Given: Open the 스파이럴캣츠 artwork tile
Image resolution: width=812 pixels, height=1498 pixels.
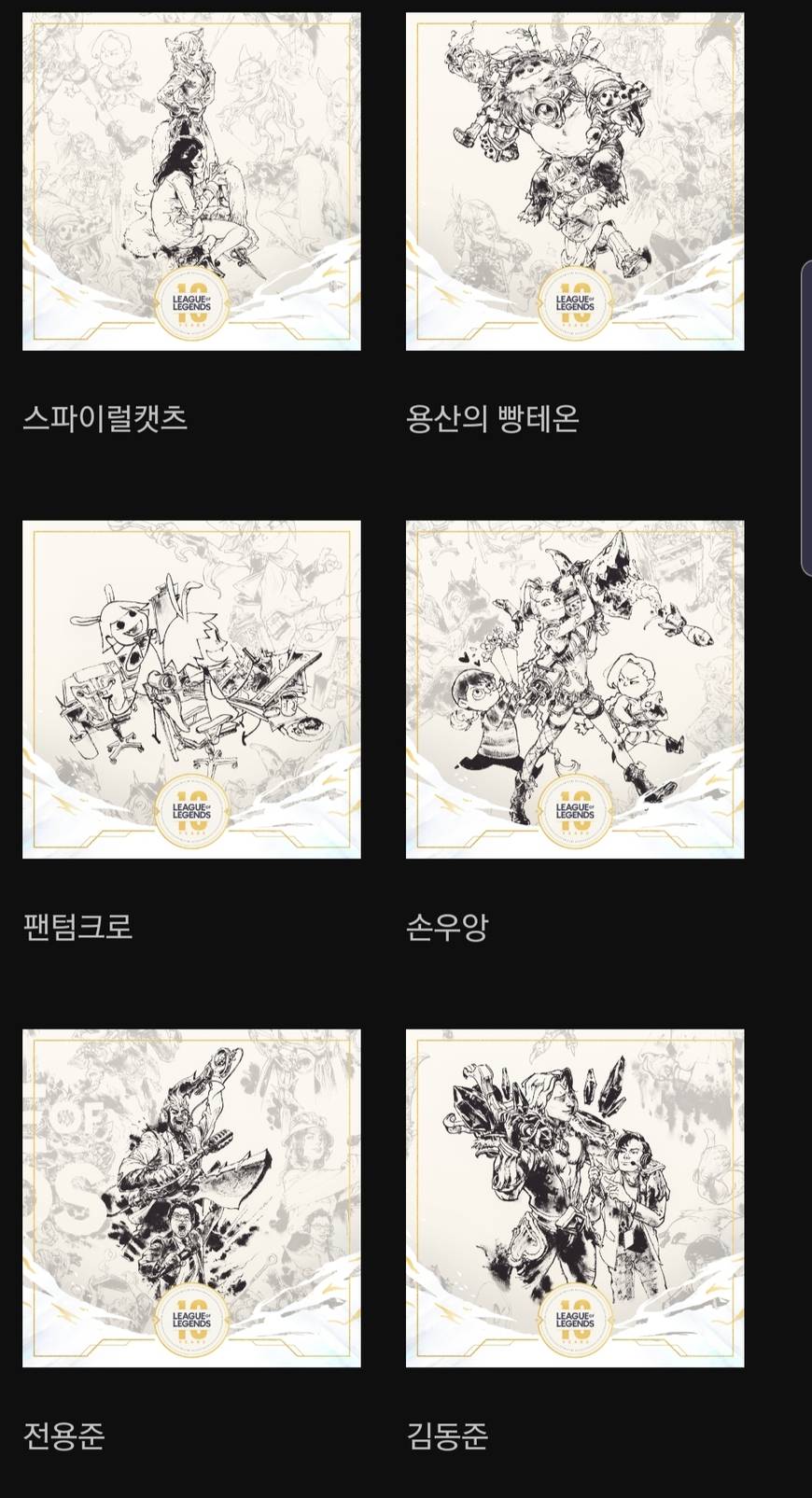Looking at the screenshot, I should click(191, 181).
